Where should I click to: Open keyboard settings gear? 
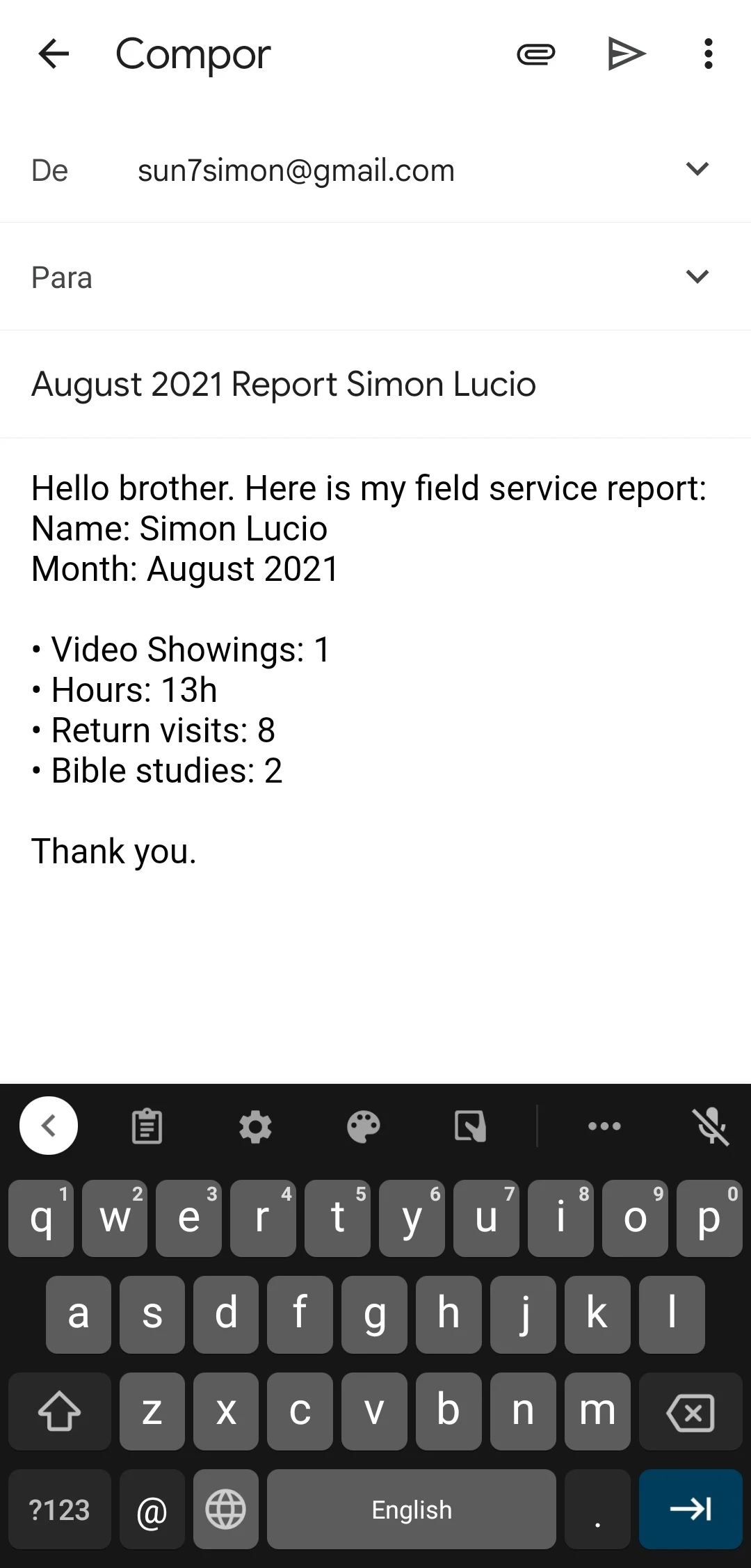tap(255, 1126)
